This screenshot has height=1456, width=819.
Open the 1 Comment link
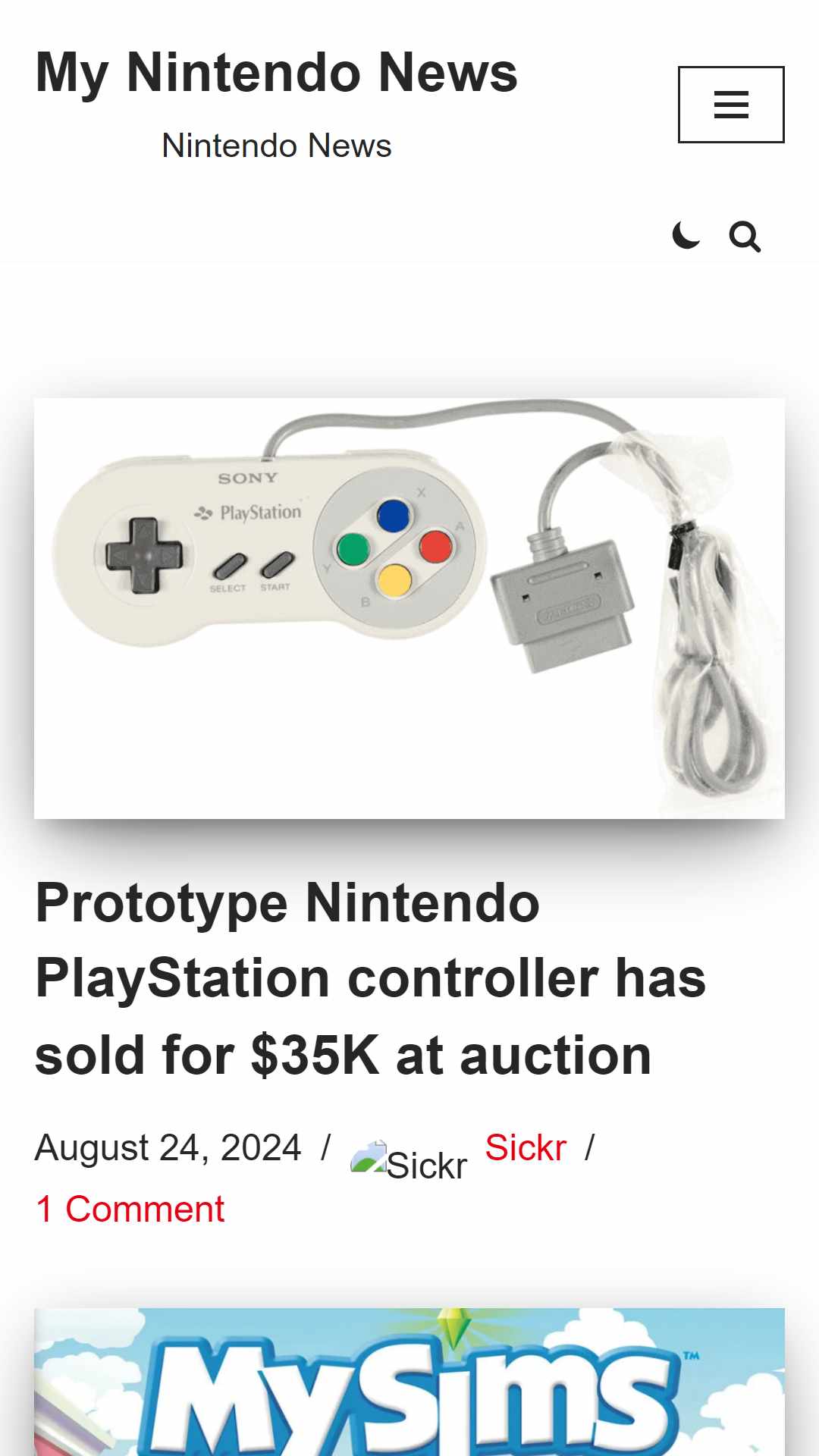tap(130, 1209)
